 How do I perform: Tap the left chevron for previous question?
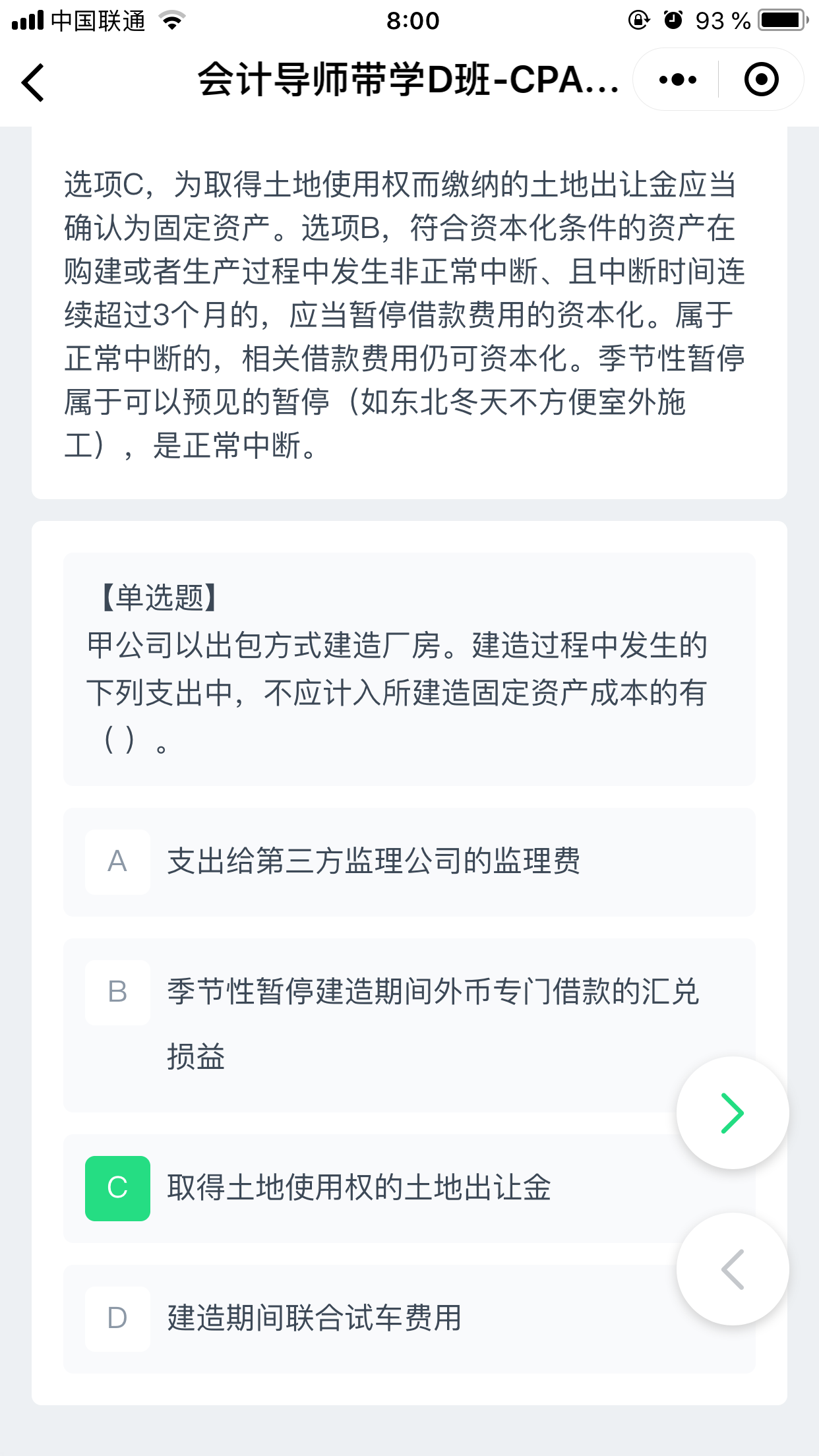click(x=732, y=1268)
